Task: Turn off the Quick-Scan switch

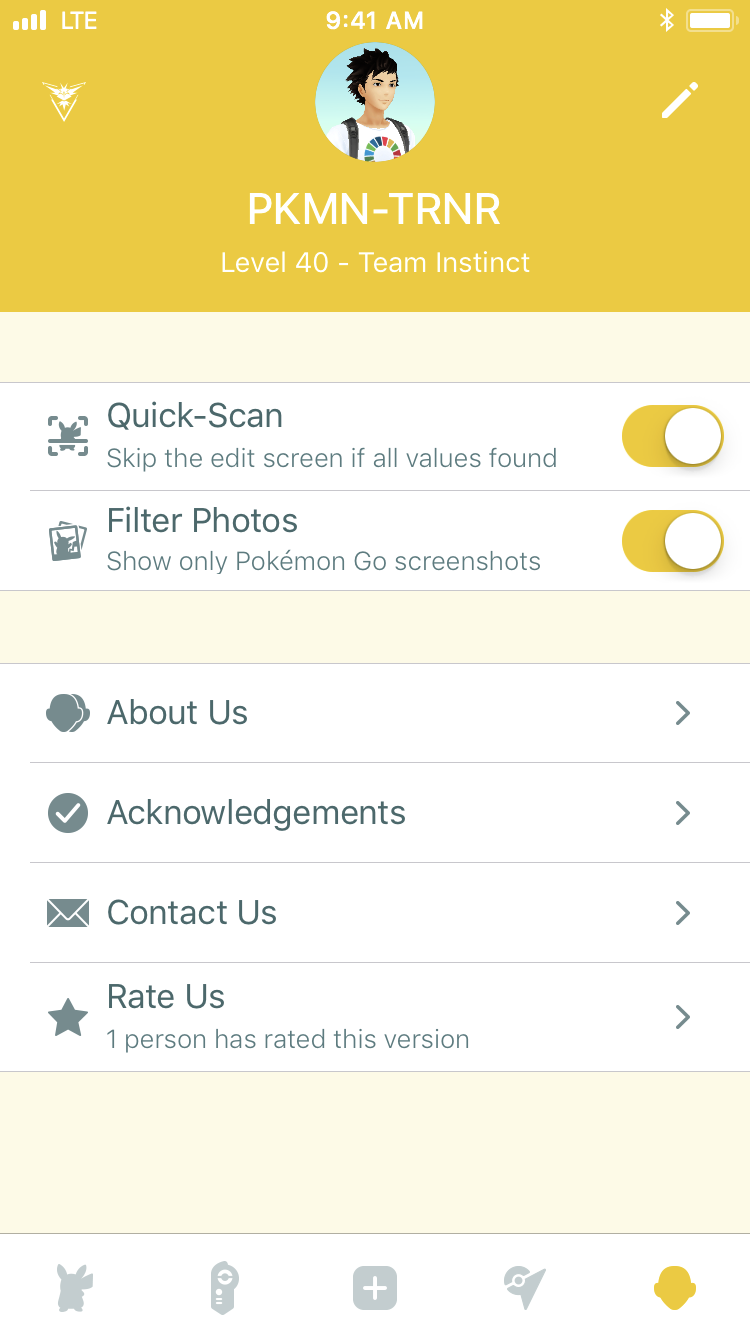Action: coord(672,436)
